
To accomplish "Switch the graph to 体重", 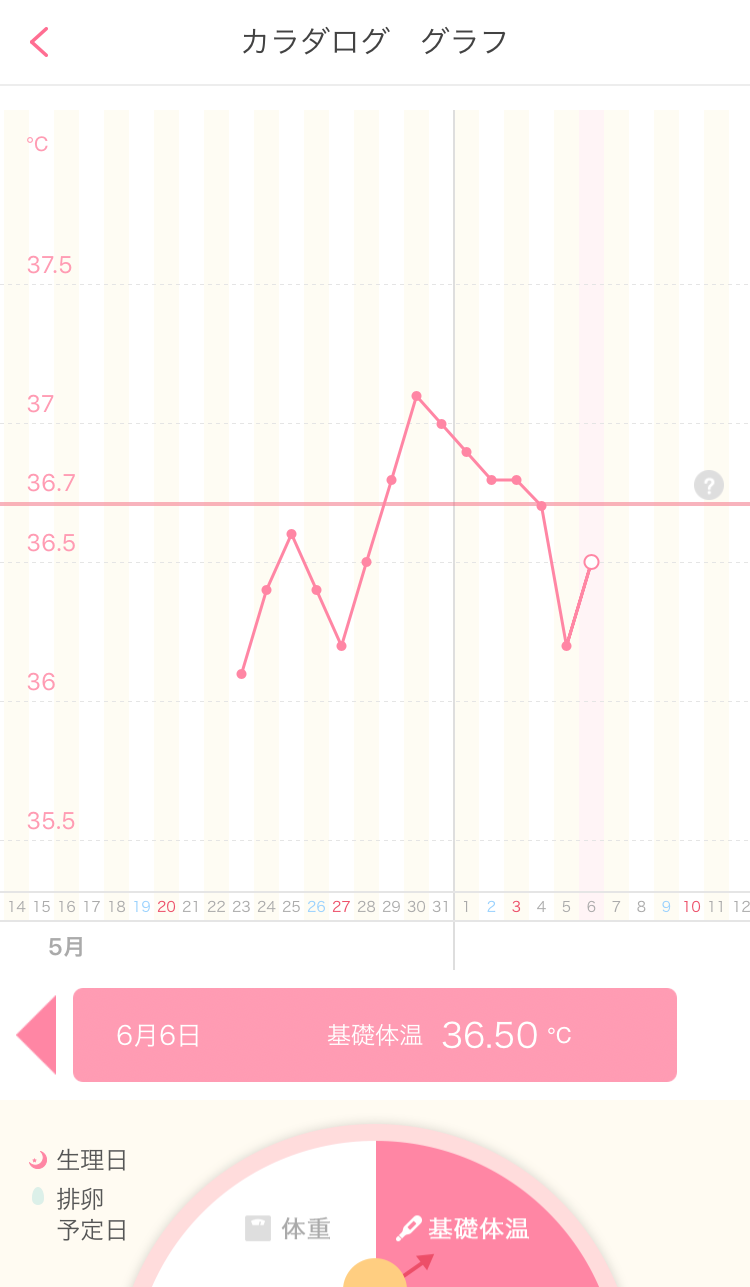I will [x=288, y=1228].
